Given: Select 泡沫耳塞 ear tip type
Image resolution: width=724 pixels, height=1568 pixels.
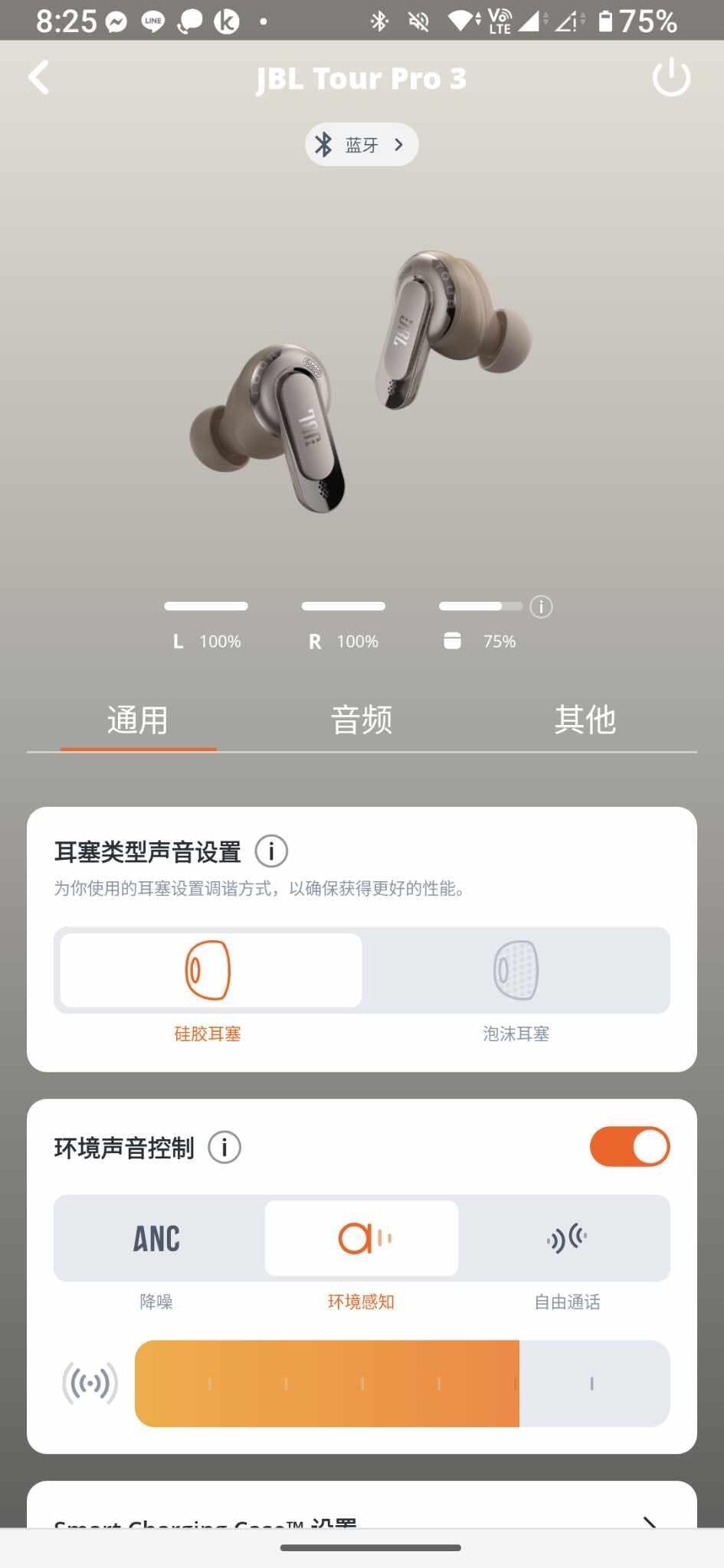Looking at the screenshot, I should (516, 971).
